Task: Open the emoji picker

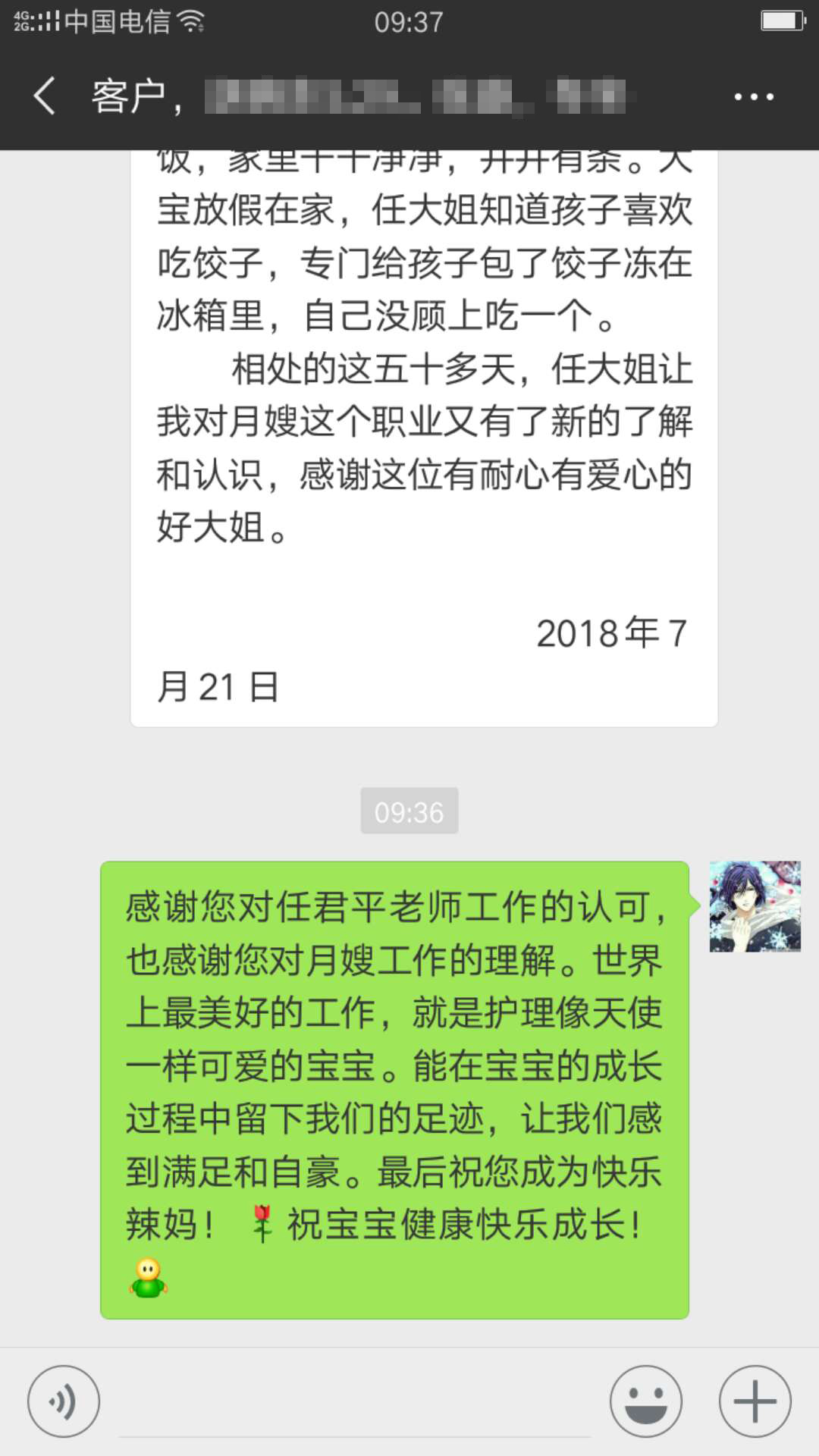Action: tap(646, 1401)
